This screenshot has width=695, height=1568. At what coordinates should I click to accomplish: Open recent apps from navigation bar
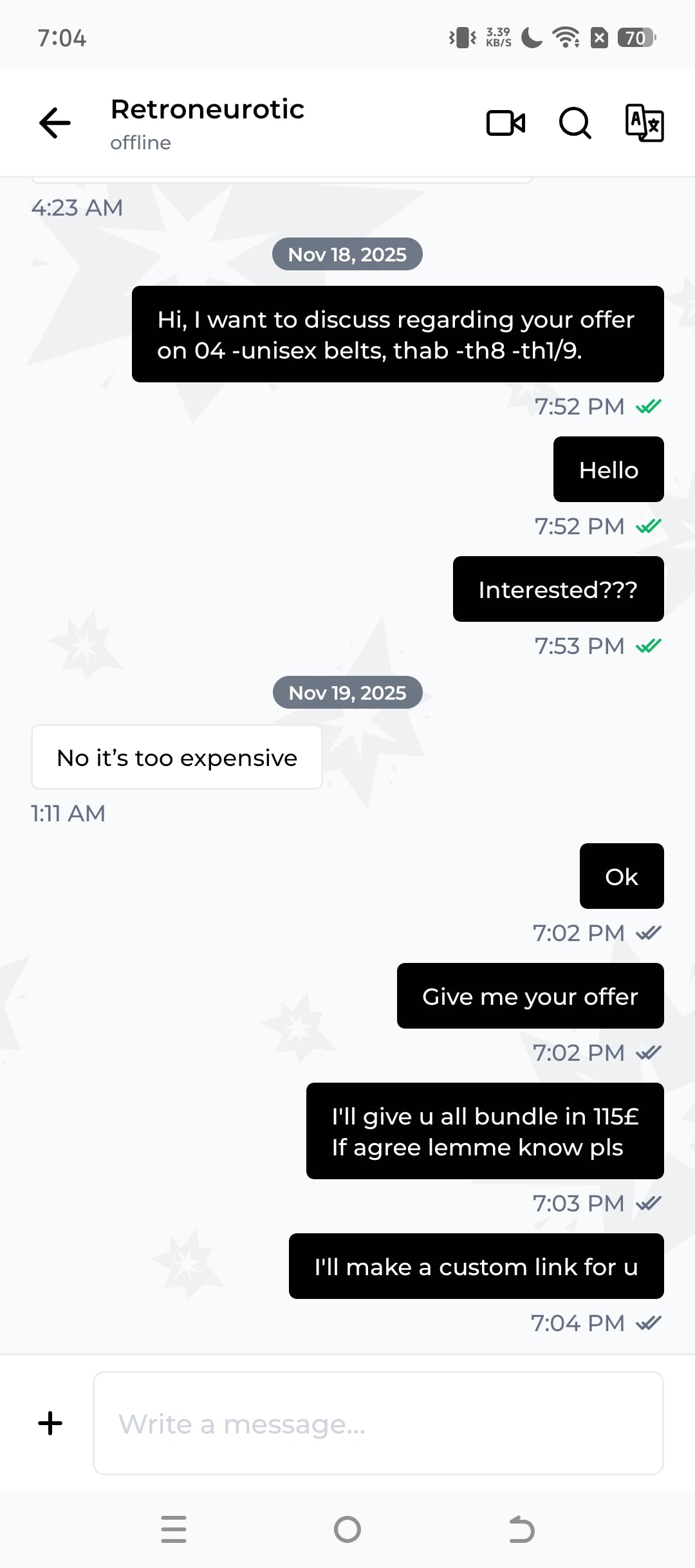click(x=174, y=1529)
